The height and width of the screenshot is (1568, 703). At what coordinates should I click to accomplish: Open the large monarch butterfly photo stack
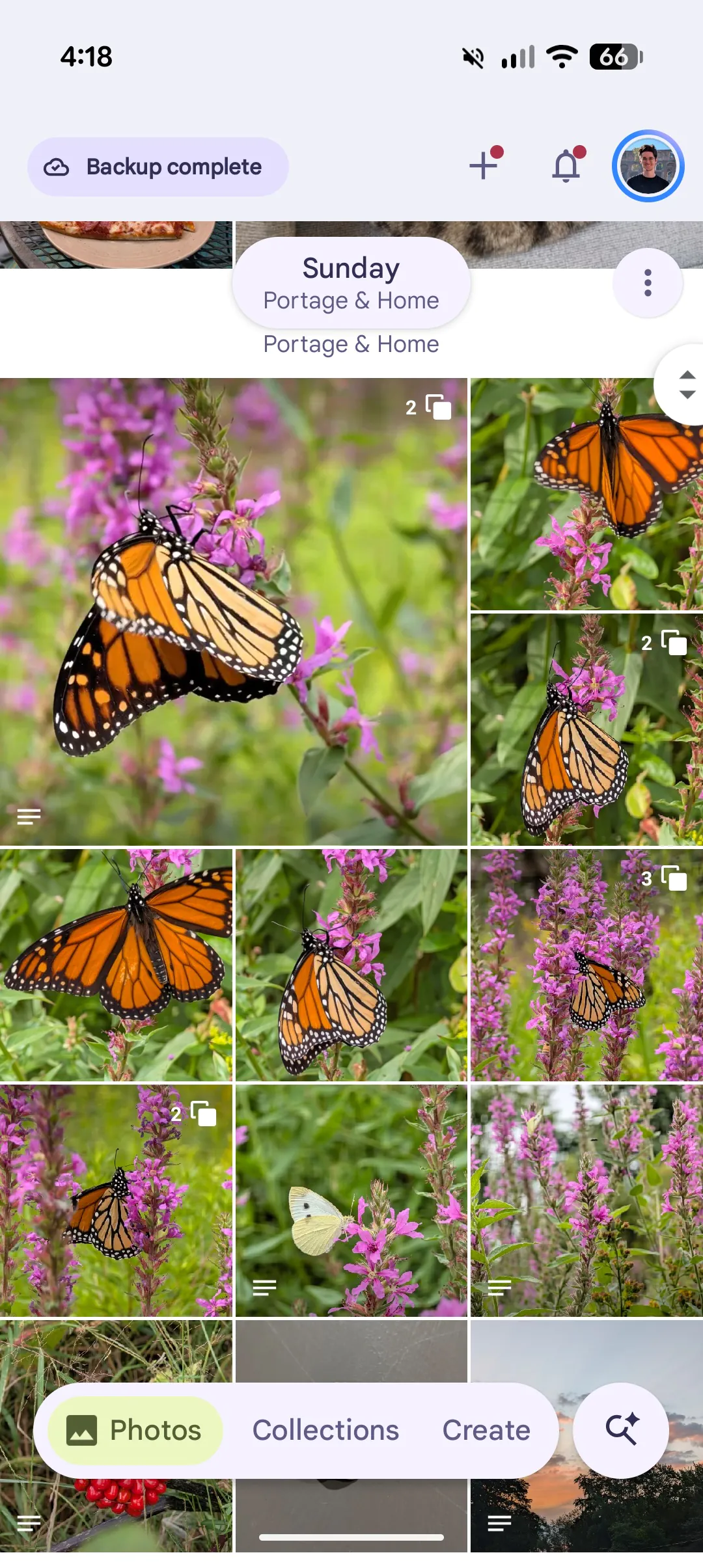click(x=233, y=612)
